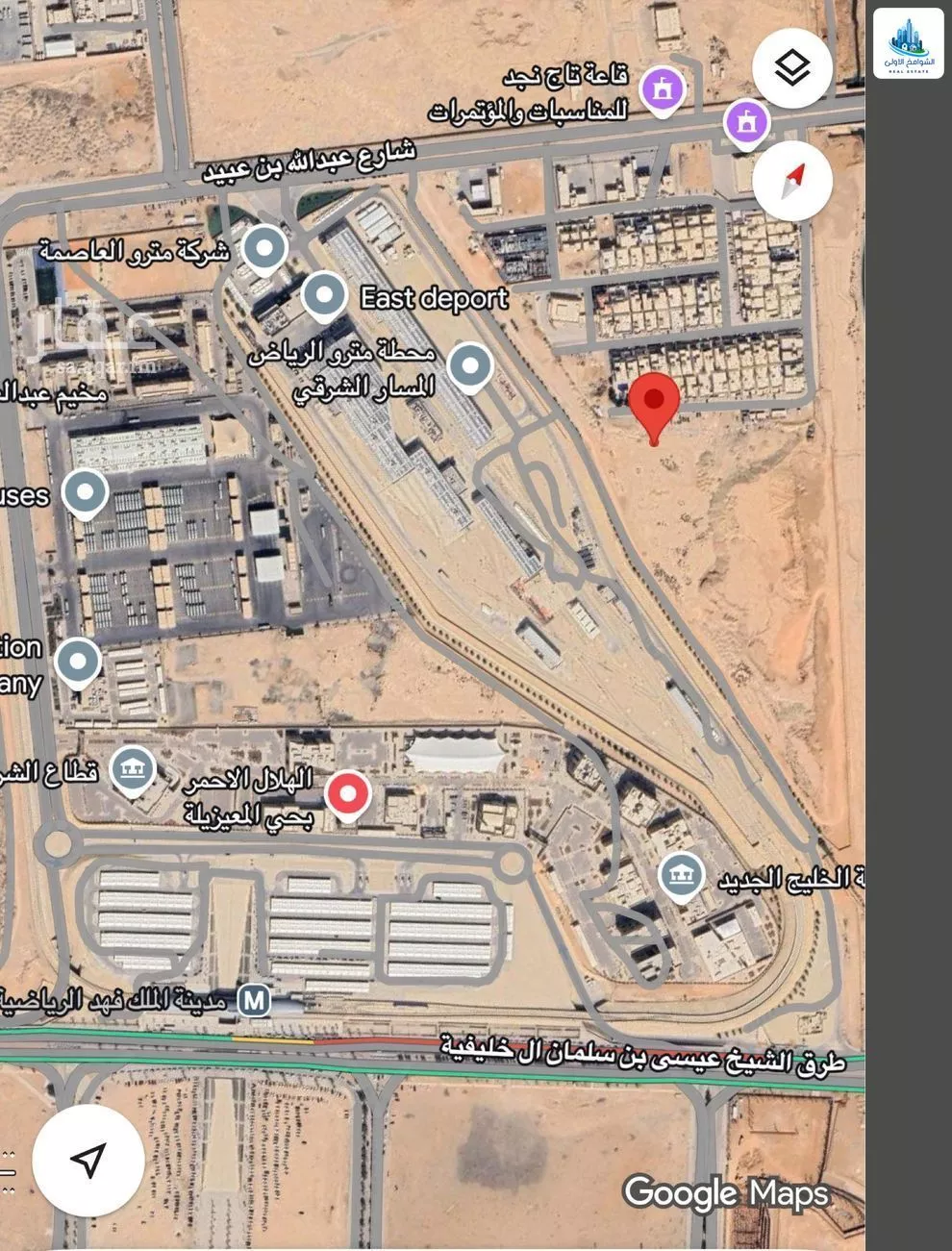Open the قاعة تاج نجد place marker
This screenshot has width=952, height=1251.
[x=663, y=91]
